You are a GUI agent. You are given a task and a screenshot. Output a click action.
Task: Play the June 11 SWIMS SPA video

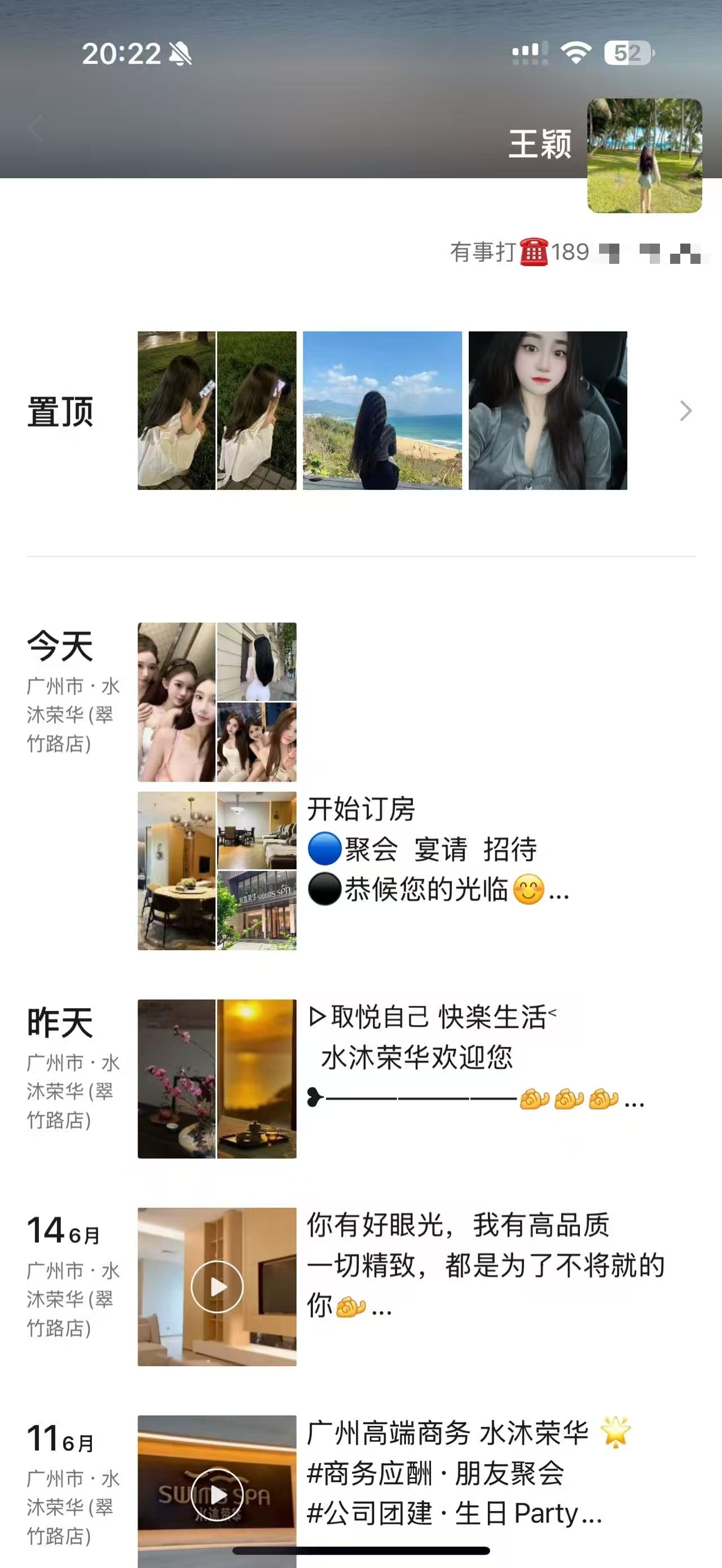(x=217, y=1494)
